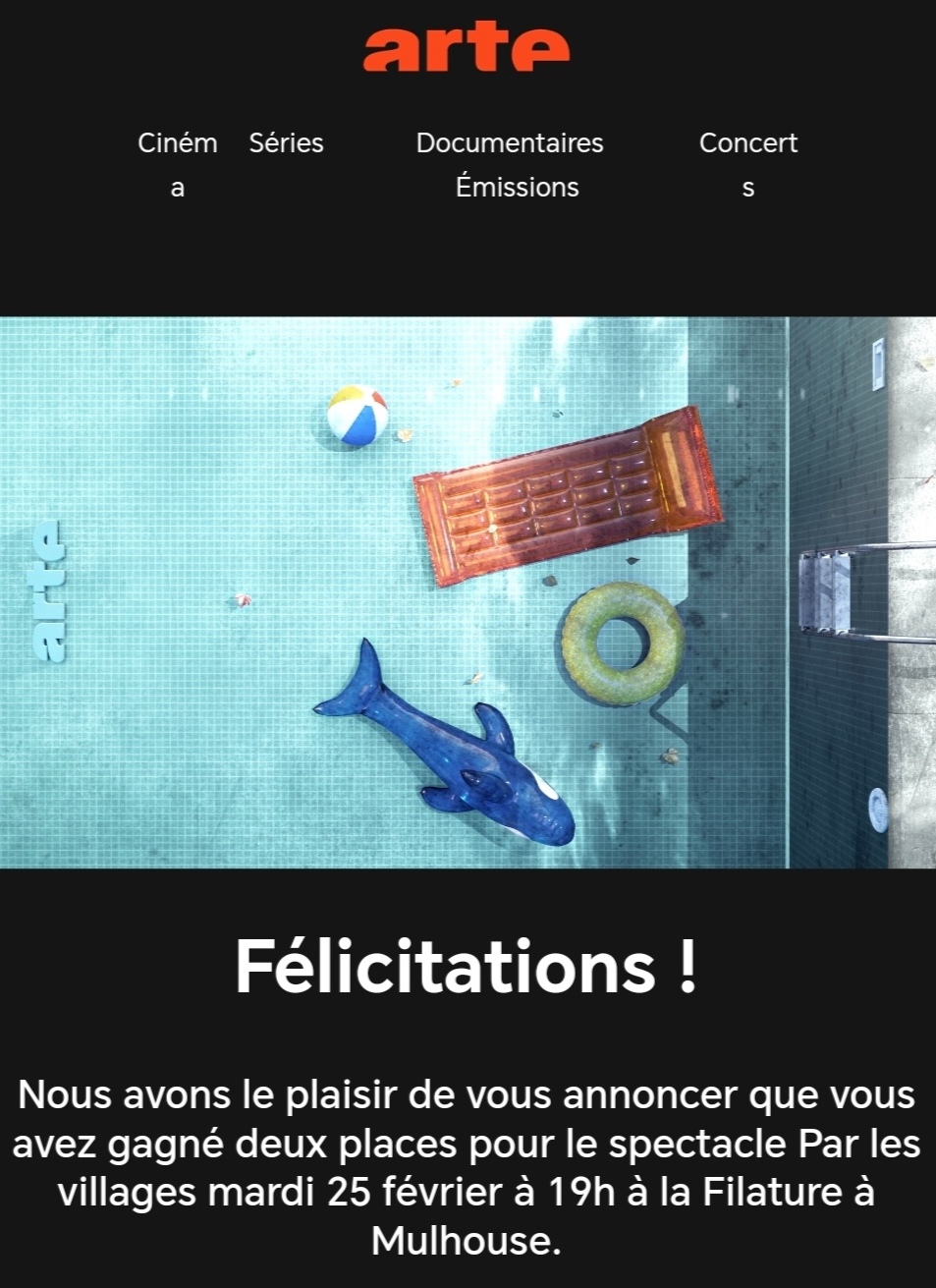Open the Documentaires section
Viewport: 936px width, 1288px height.
[509, 143]
